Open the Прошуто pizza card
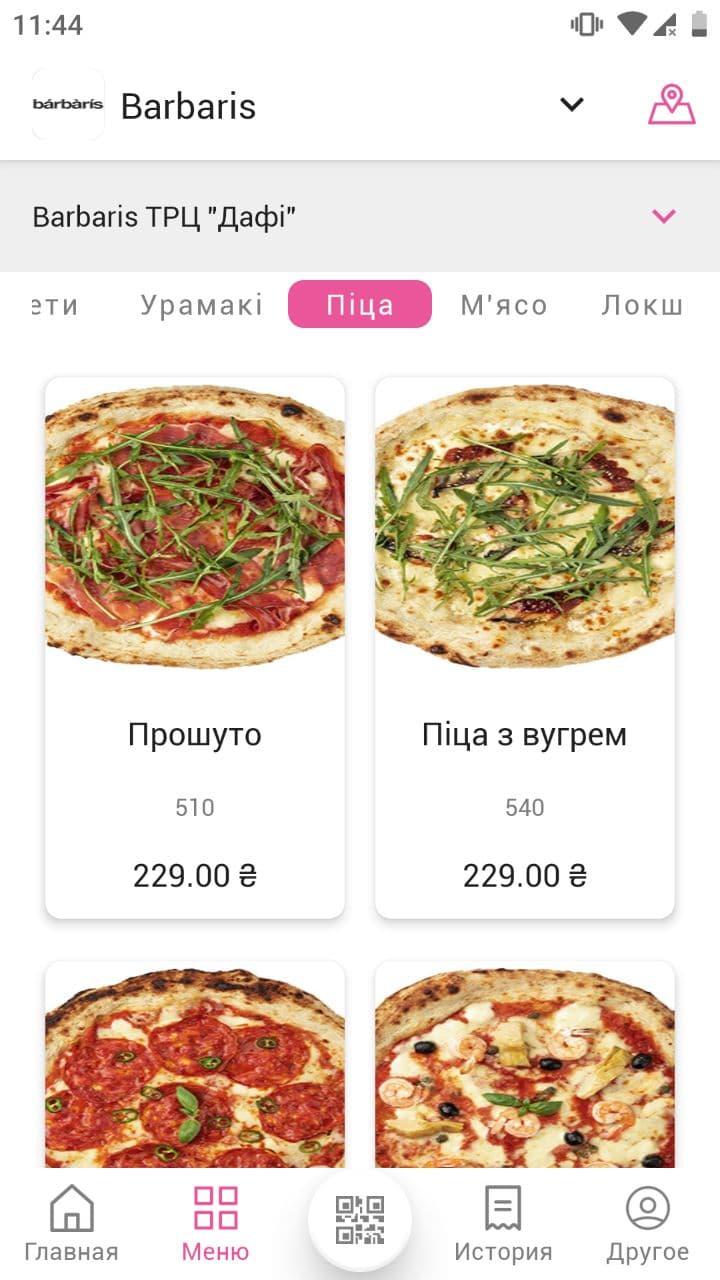The image size is (720, 1280). pyautogui.click(x=195, y=648)
